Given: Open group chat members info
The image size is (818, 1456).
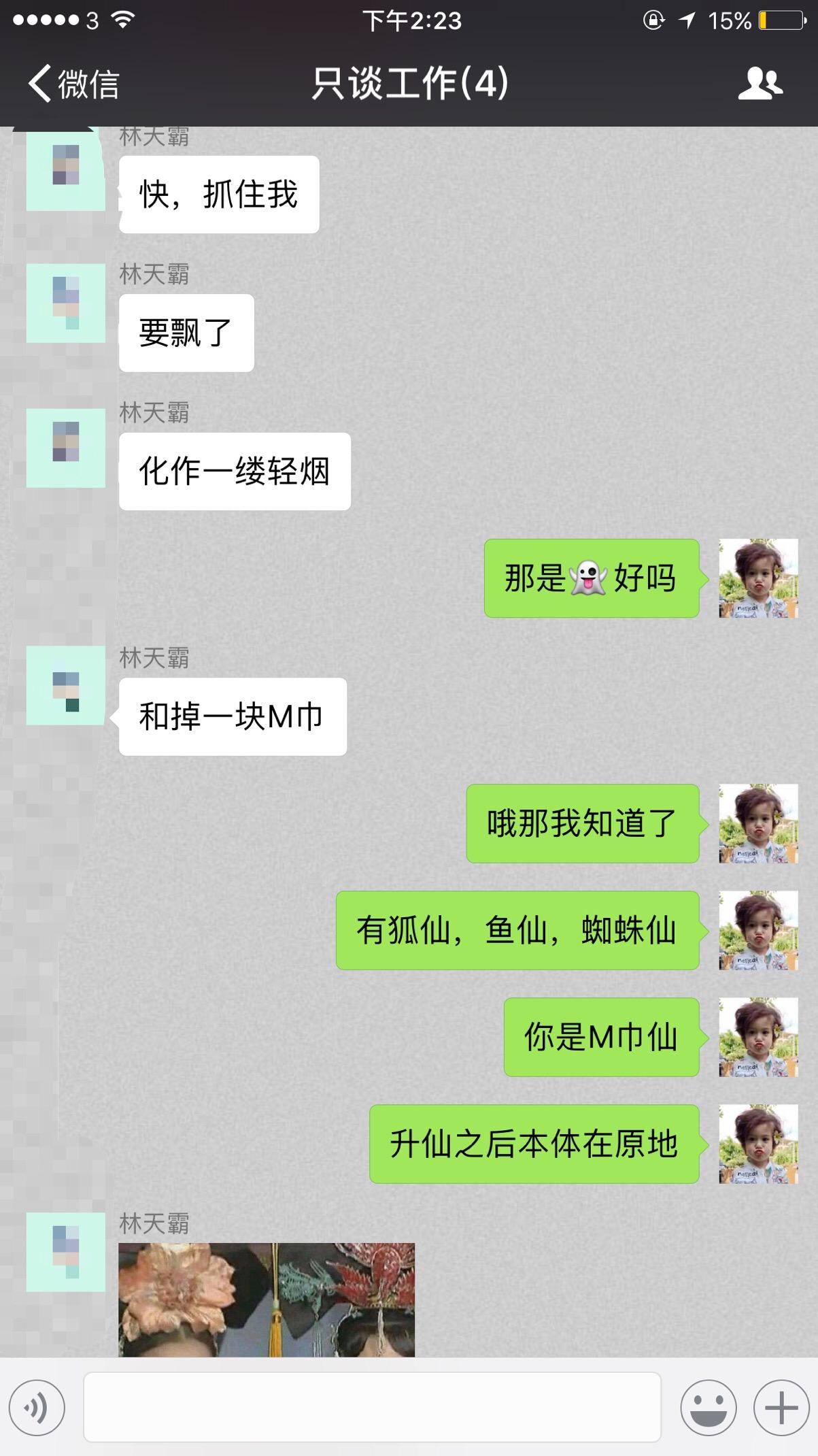Looking at the screenshot, I should (760, 84).
